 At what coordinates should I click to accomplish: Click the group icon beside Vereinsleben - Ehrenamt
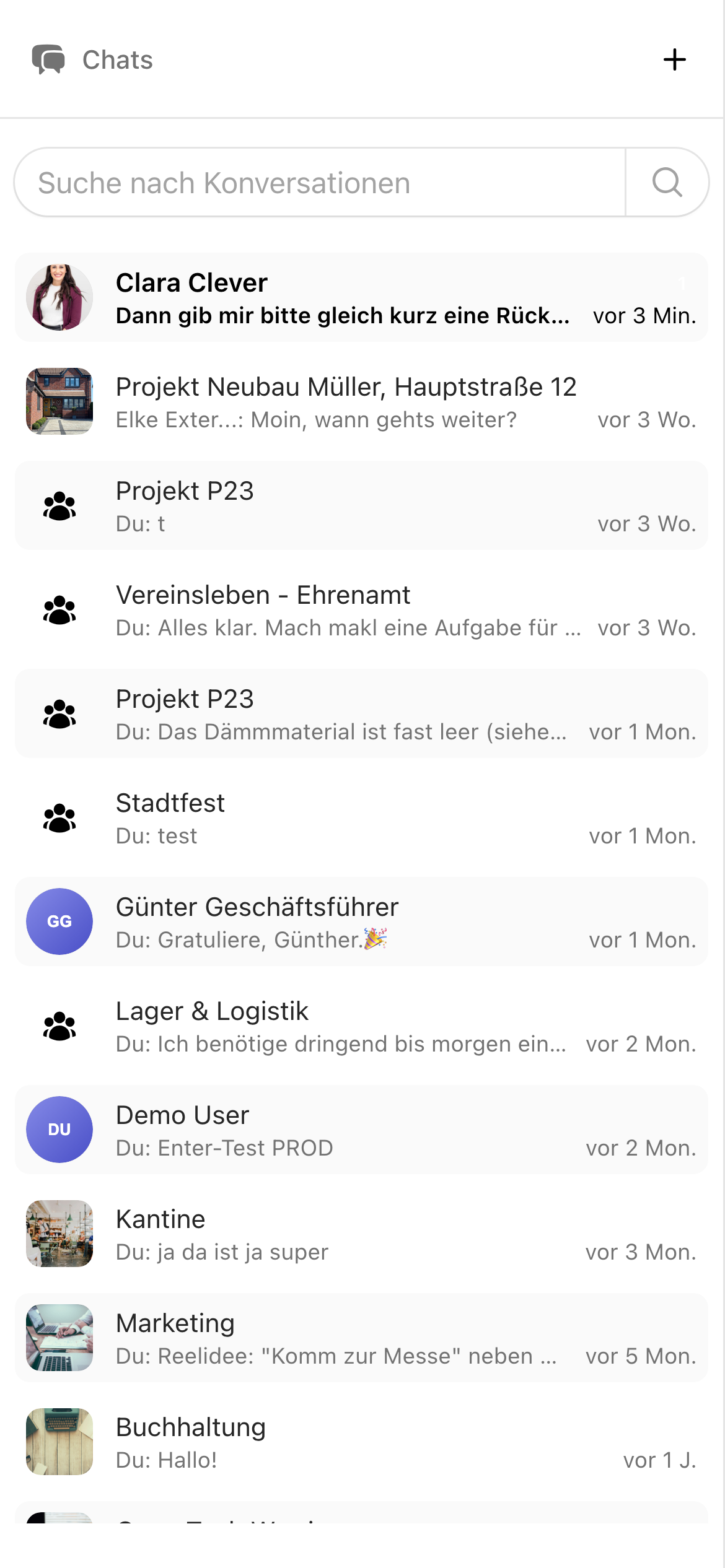(59, 609)
